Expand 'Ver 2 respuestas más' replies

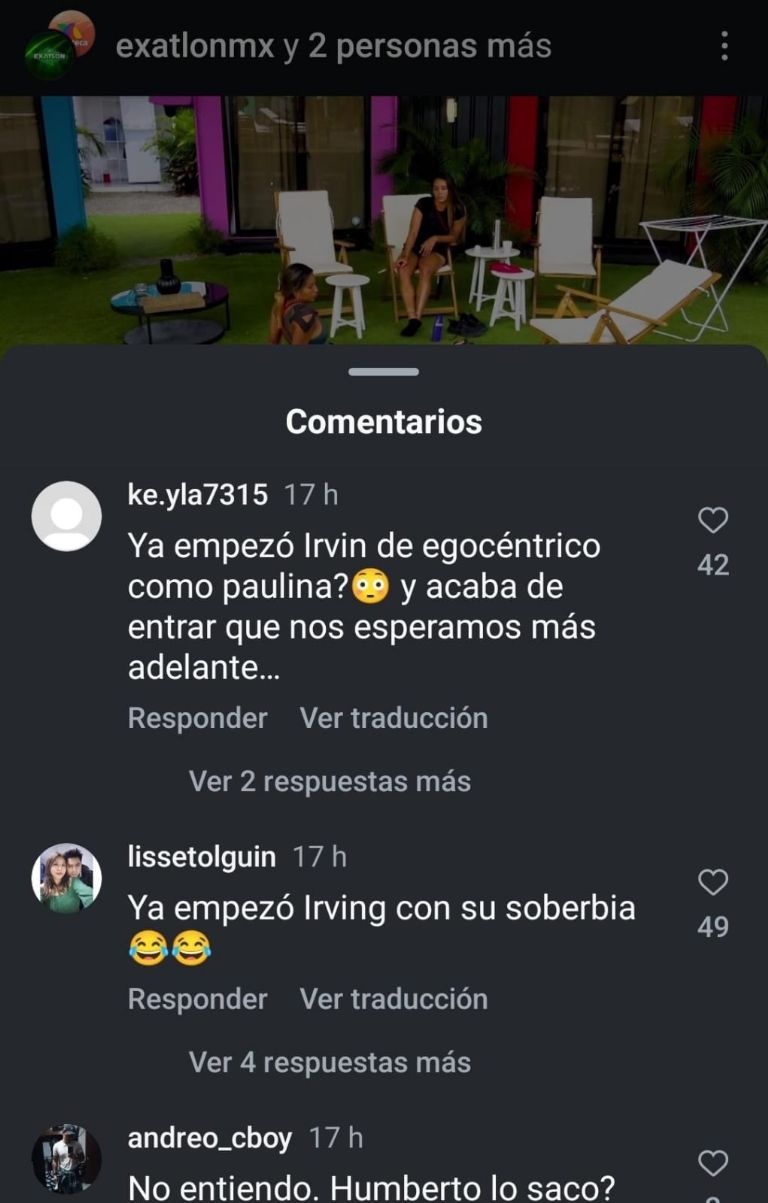(329, 781)
